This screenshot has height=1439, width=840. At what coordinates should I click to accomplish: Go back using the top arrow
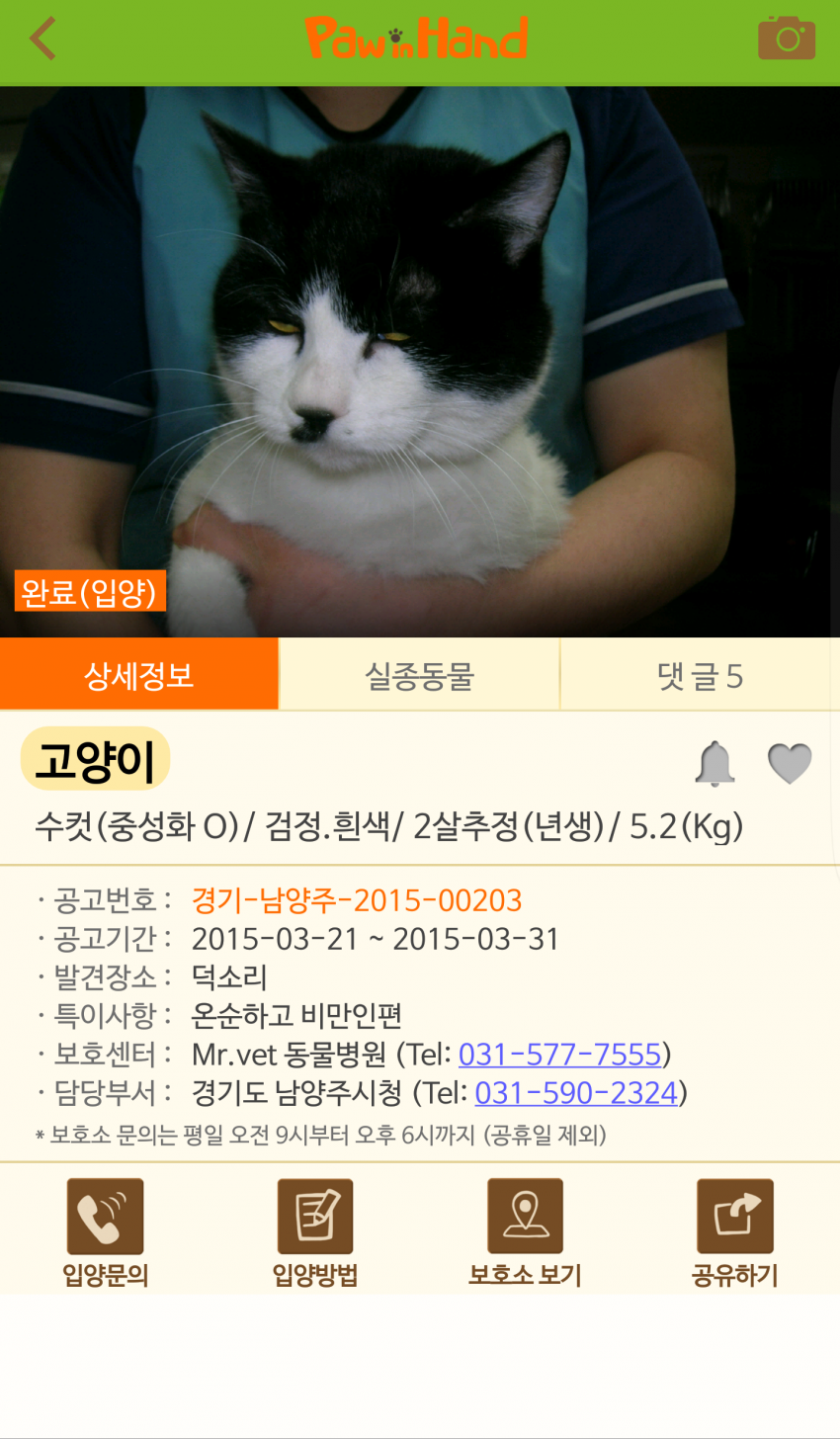(x=42, y=40)
